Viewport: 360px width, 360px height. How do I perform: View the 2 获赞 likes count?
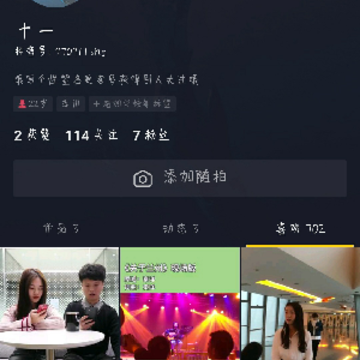[32, 136]
